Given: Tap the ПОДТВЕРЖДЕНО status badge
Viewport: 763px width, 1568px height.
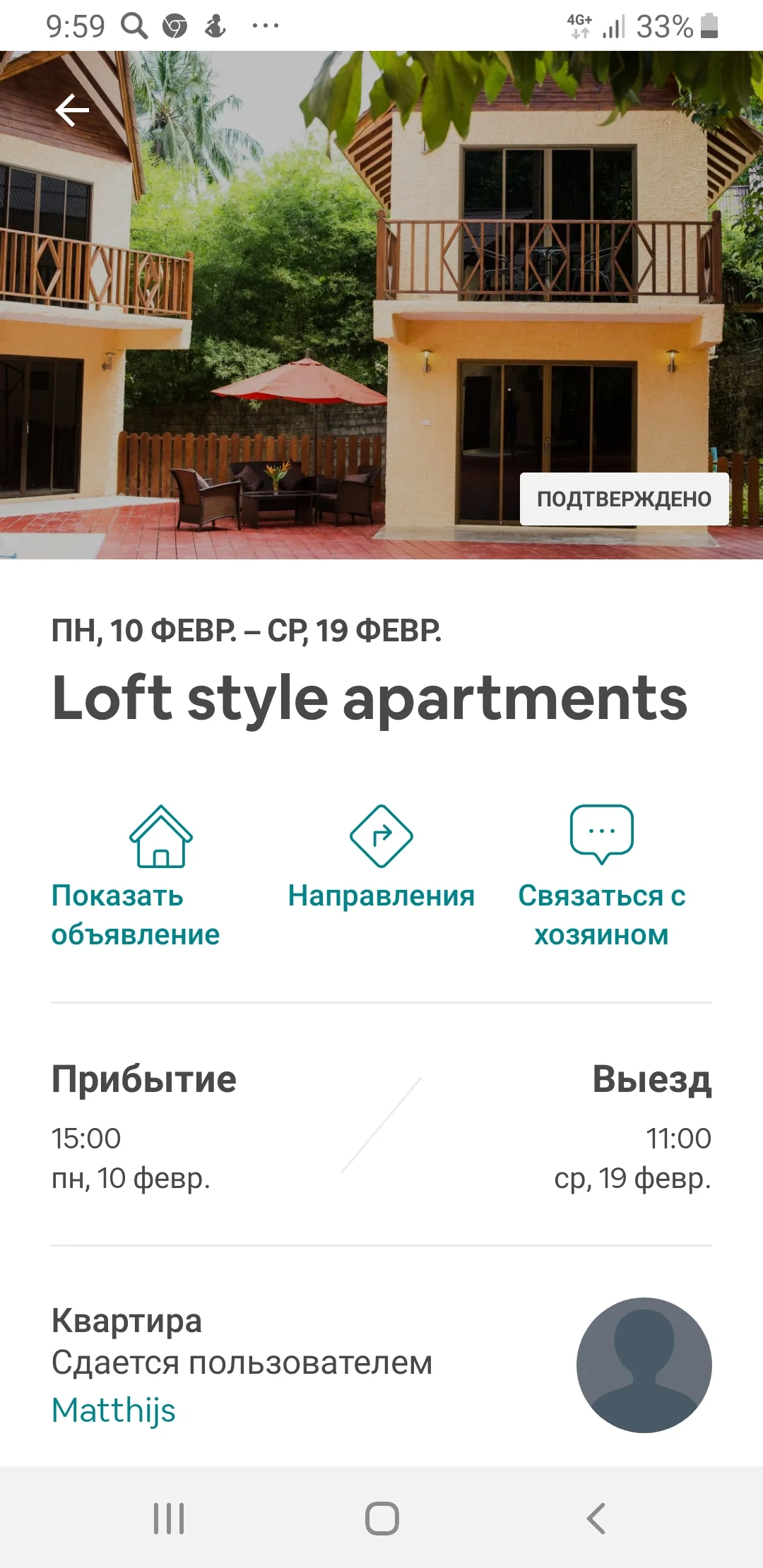Looking at the screenshot, I should coord(625,500).
